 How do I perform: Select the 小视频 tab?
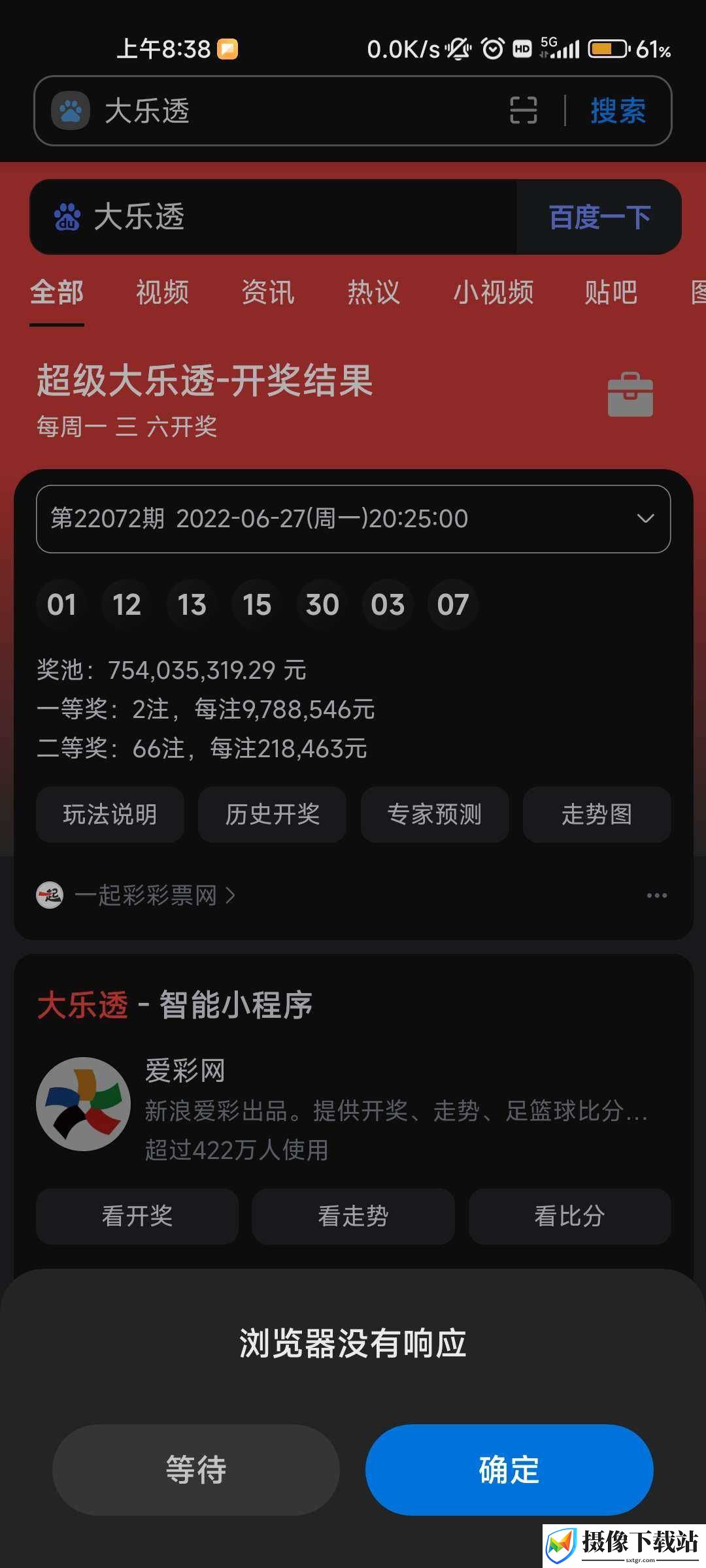point(494,292)
